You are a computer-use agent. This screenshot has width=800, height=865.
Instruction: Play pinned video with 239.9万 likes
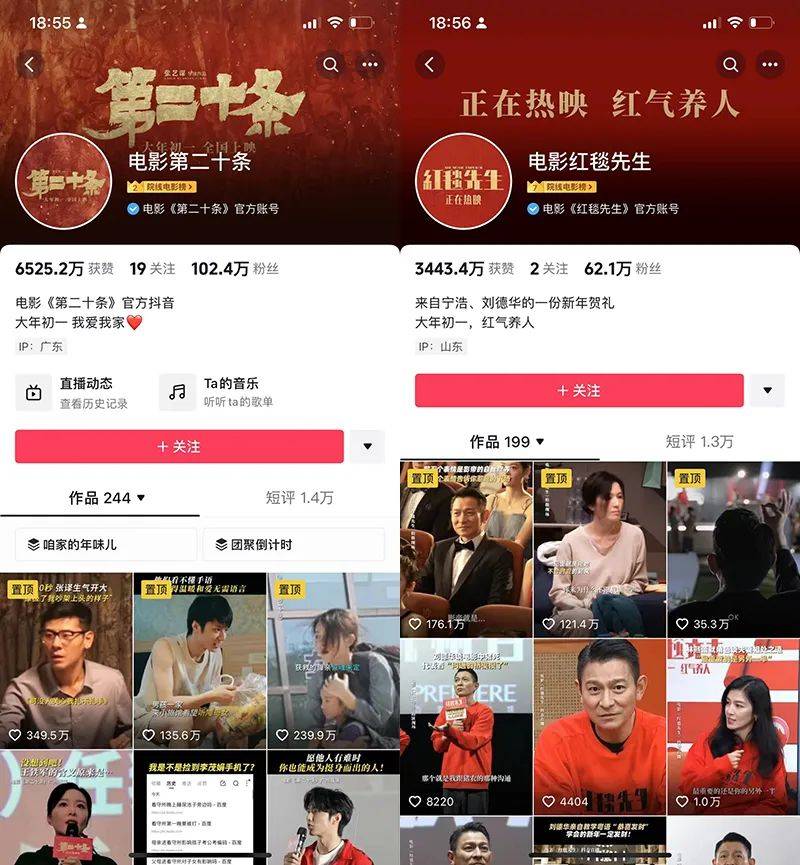[x=333, y=660]
